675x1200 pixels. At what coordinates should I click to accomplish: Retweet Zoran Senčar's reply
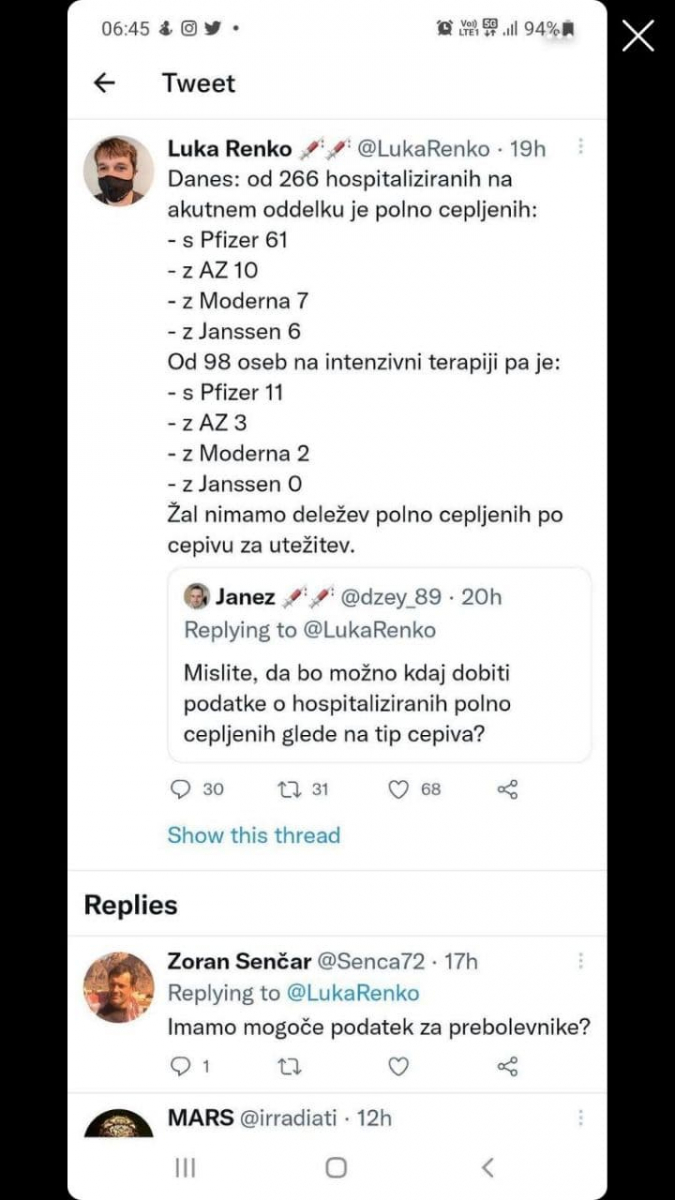[x=289, y=1067]
